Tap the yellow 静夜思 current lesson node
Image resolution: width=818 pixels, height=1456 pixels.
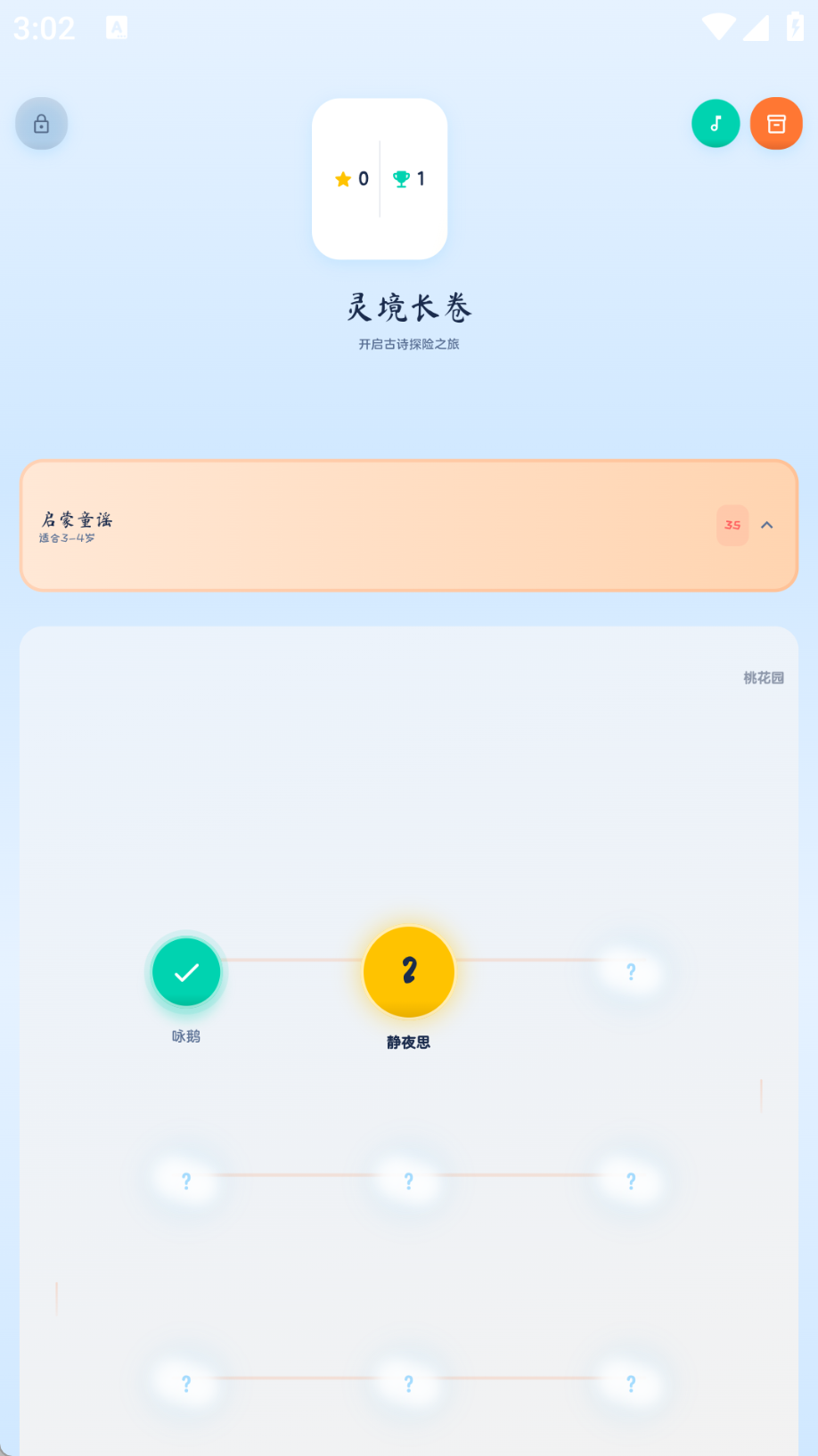coord(409,972)
